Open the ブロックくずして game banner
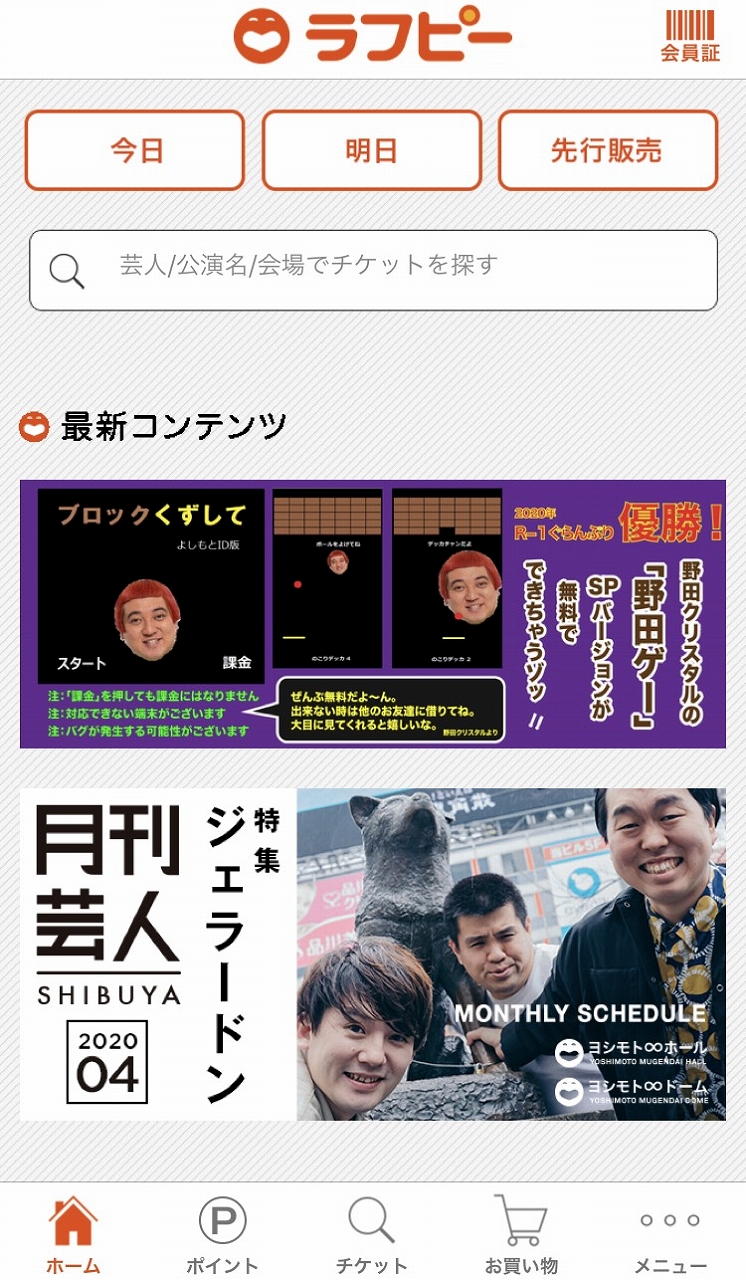The width and height of the screenshot is (746, 1280). coord(373,614)
